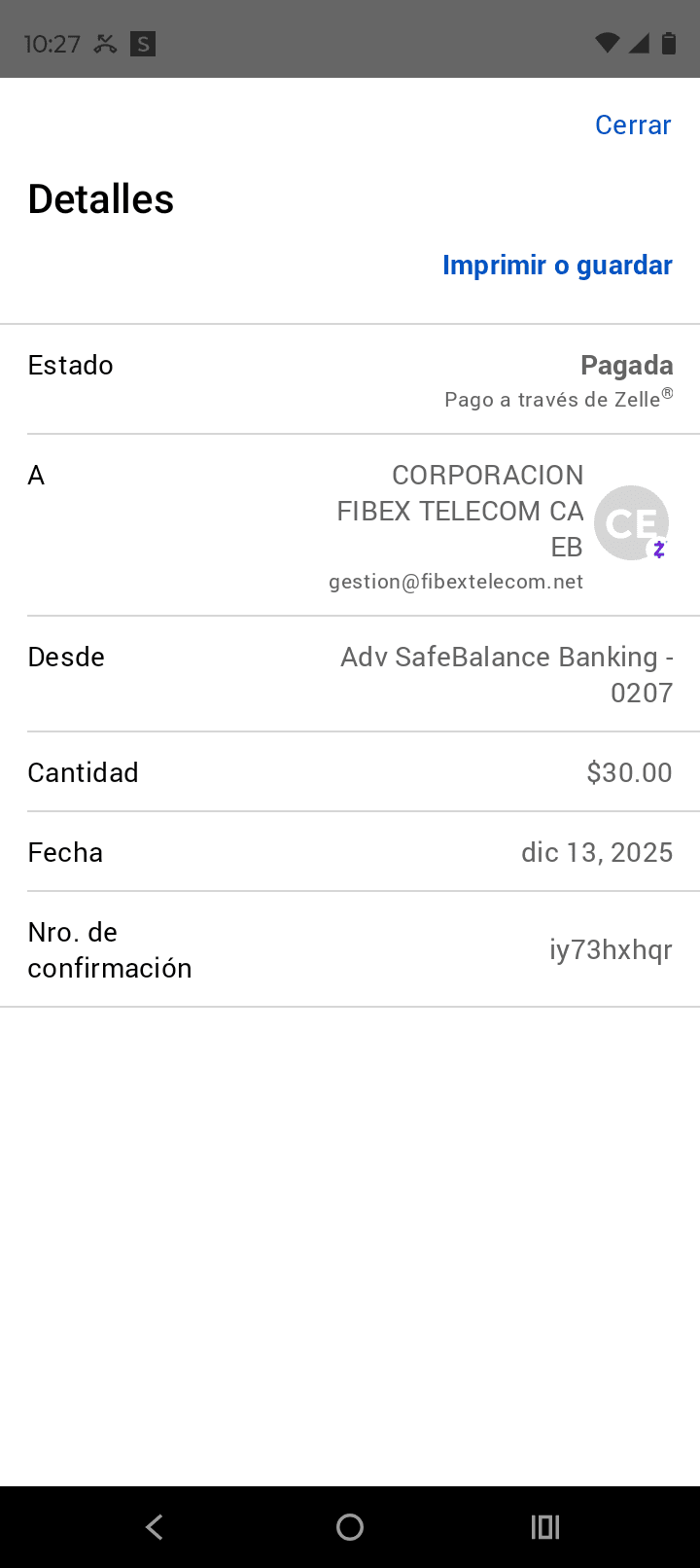Viewport: 700px width, 1568px height.
Task: Close the payment details screen
Action: pos(633,125)
